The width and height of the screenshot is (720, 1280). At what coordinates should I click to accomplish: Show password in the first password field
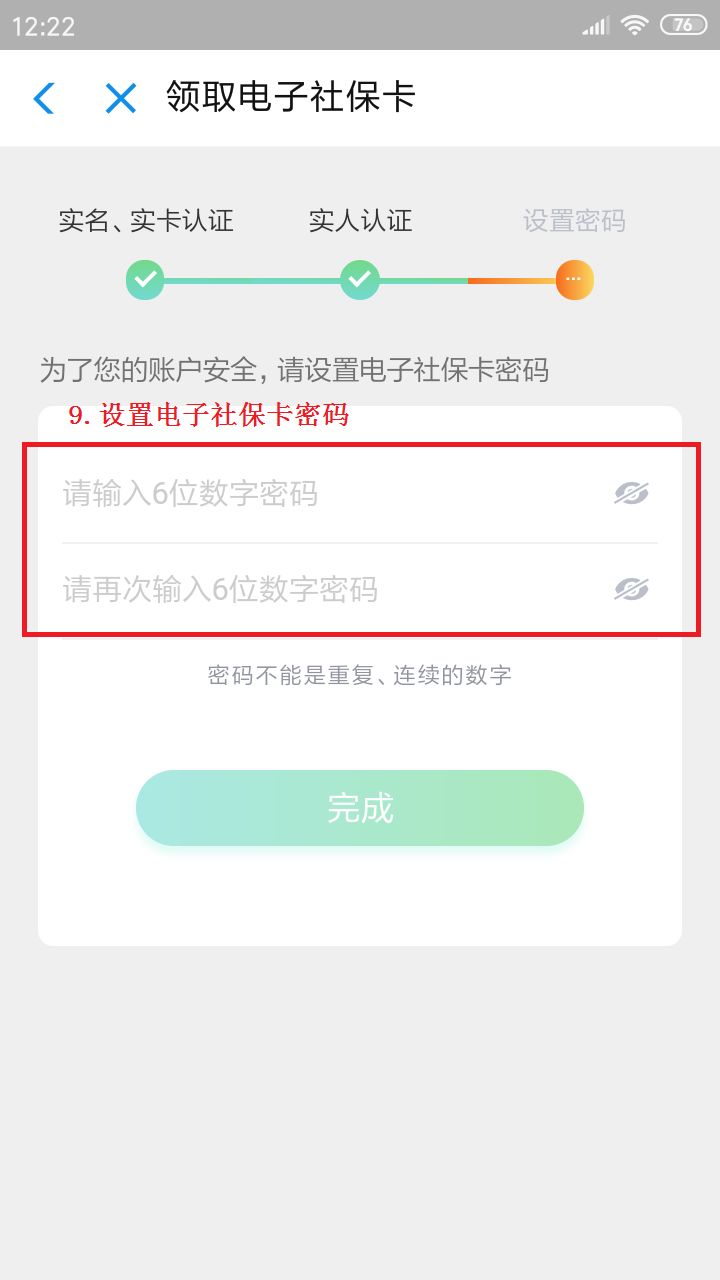tap(631, 493)
